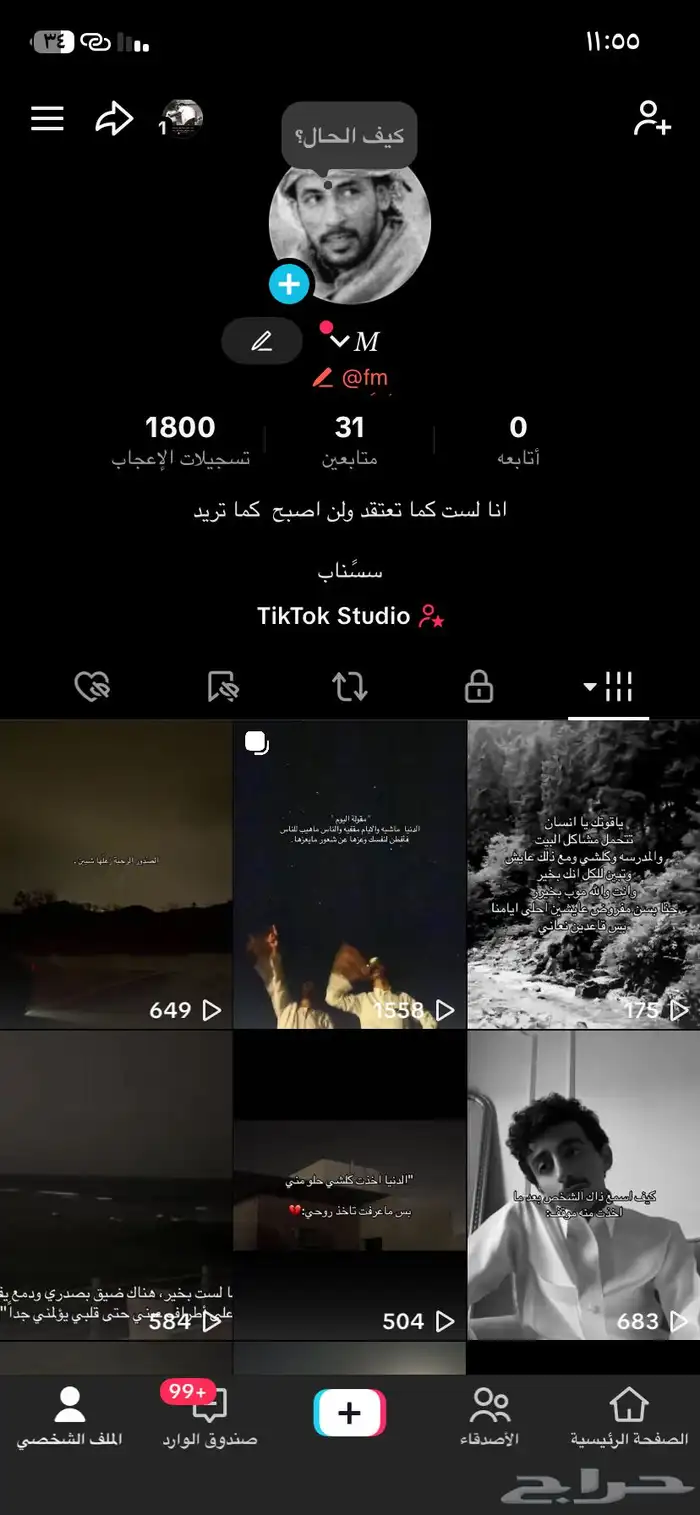Screen dimensions: 700x1515
Task: Open the video with 1558 views
Action: (x=350, y=875)
